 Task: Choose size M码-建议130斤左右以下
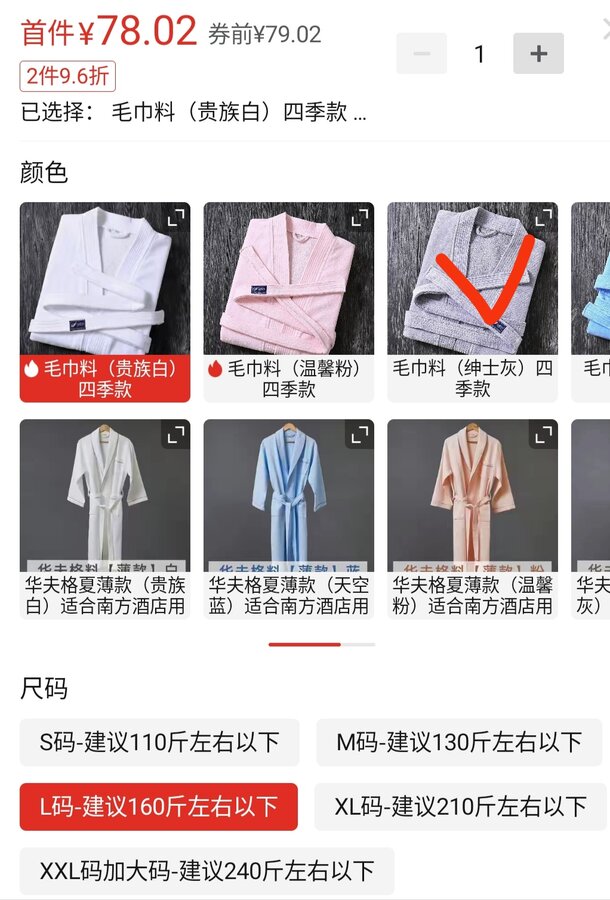click(459, 743)
